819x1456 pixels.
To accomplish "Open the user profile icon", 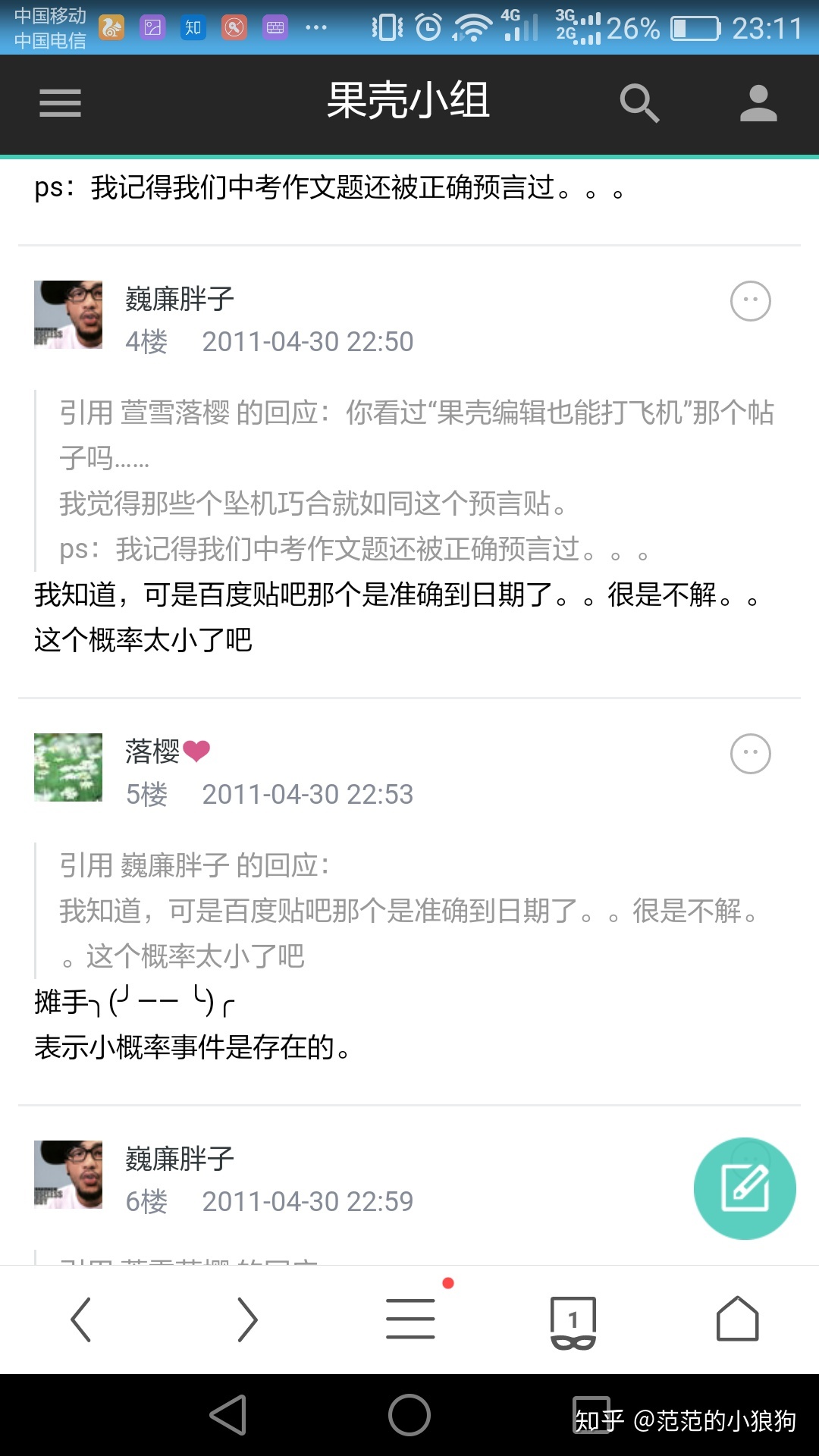I will [x=758, y=103].
